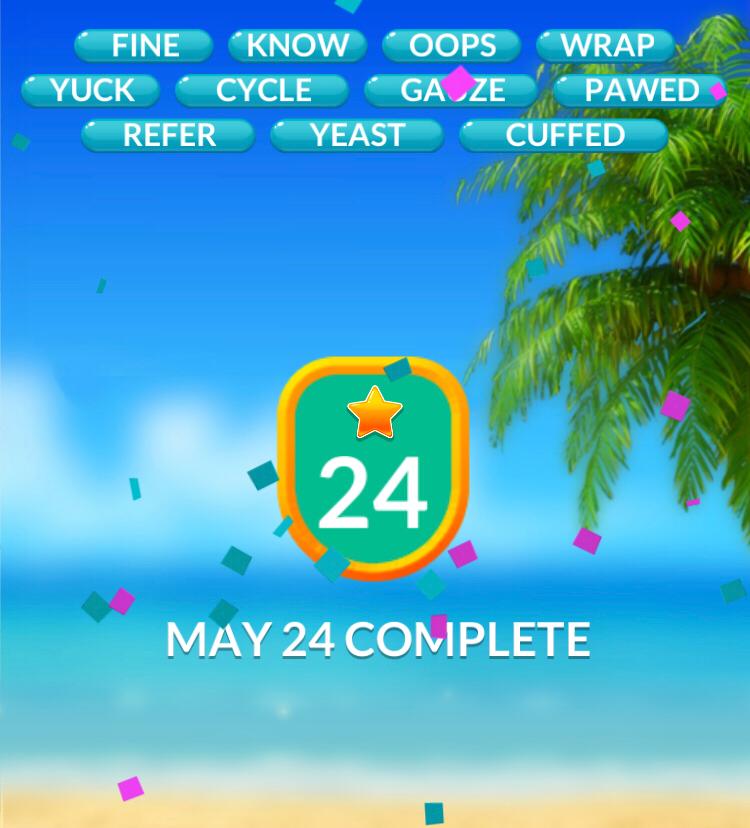Tap the WRAP word pill
Image resolution: width=750 pixels, height=828 pixels.
[x=606, y=45]
